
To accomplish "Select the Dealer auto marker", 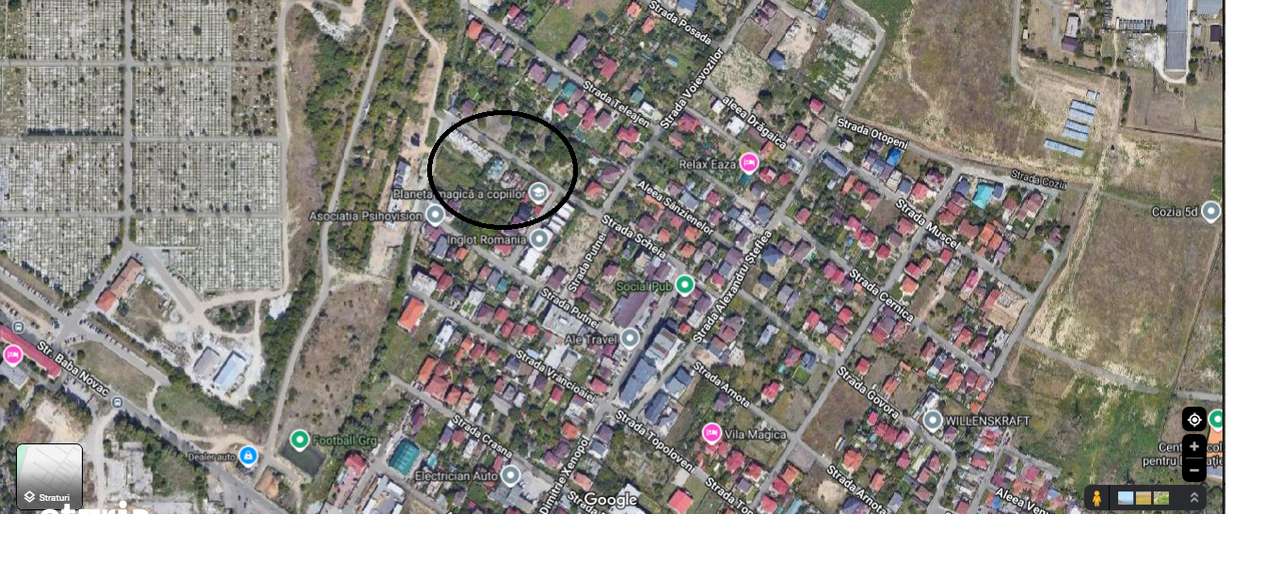I will click(x=249, y=456).
